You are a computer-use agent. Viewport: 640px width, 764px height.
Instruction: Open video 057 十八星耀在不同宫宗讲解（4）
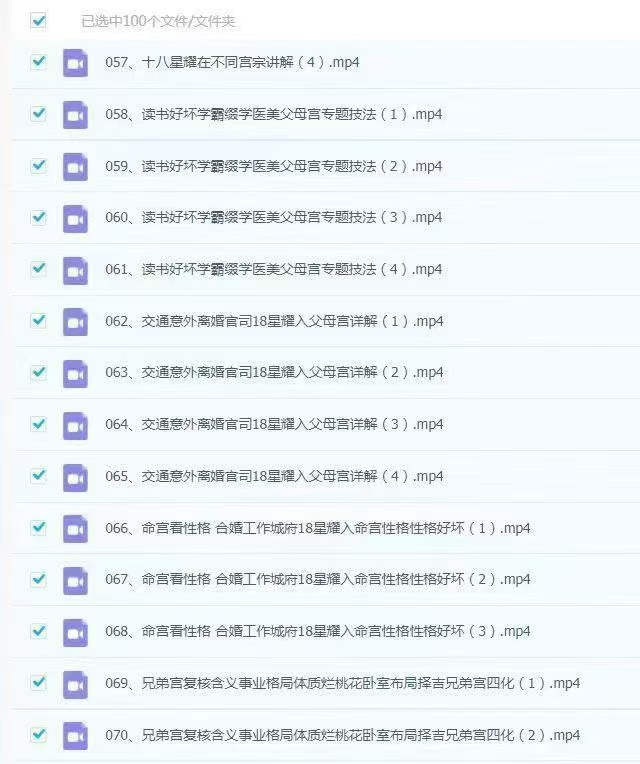coord(232,62)
